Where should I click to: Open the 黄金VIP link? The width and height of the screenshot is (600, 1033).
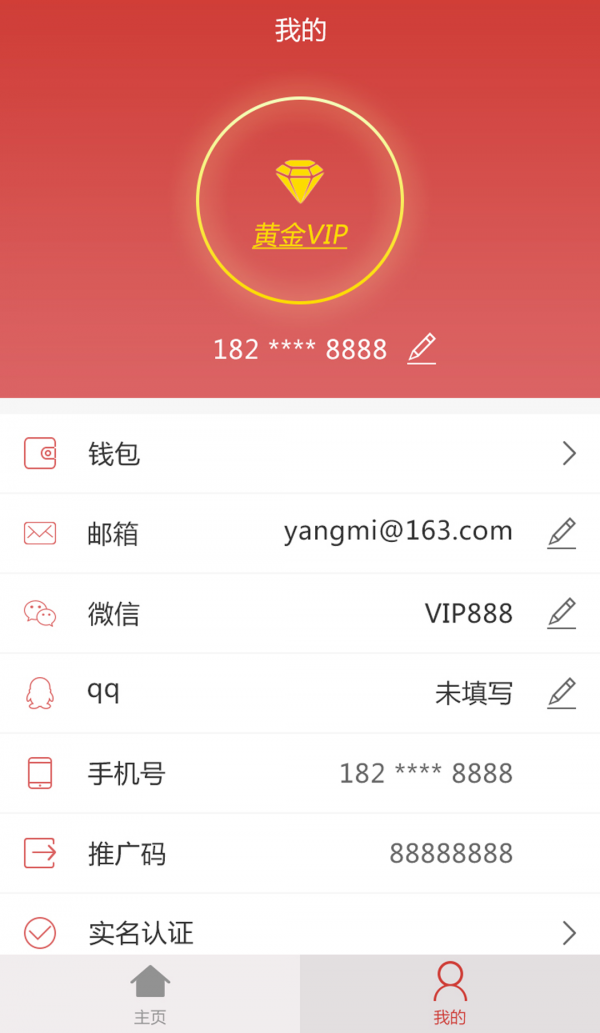[300, 235]
